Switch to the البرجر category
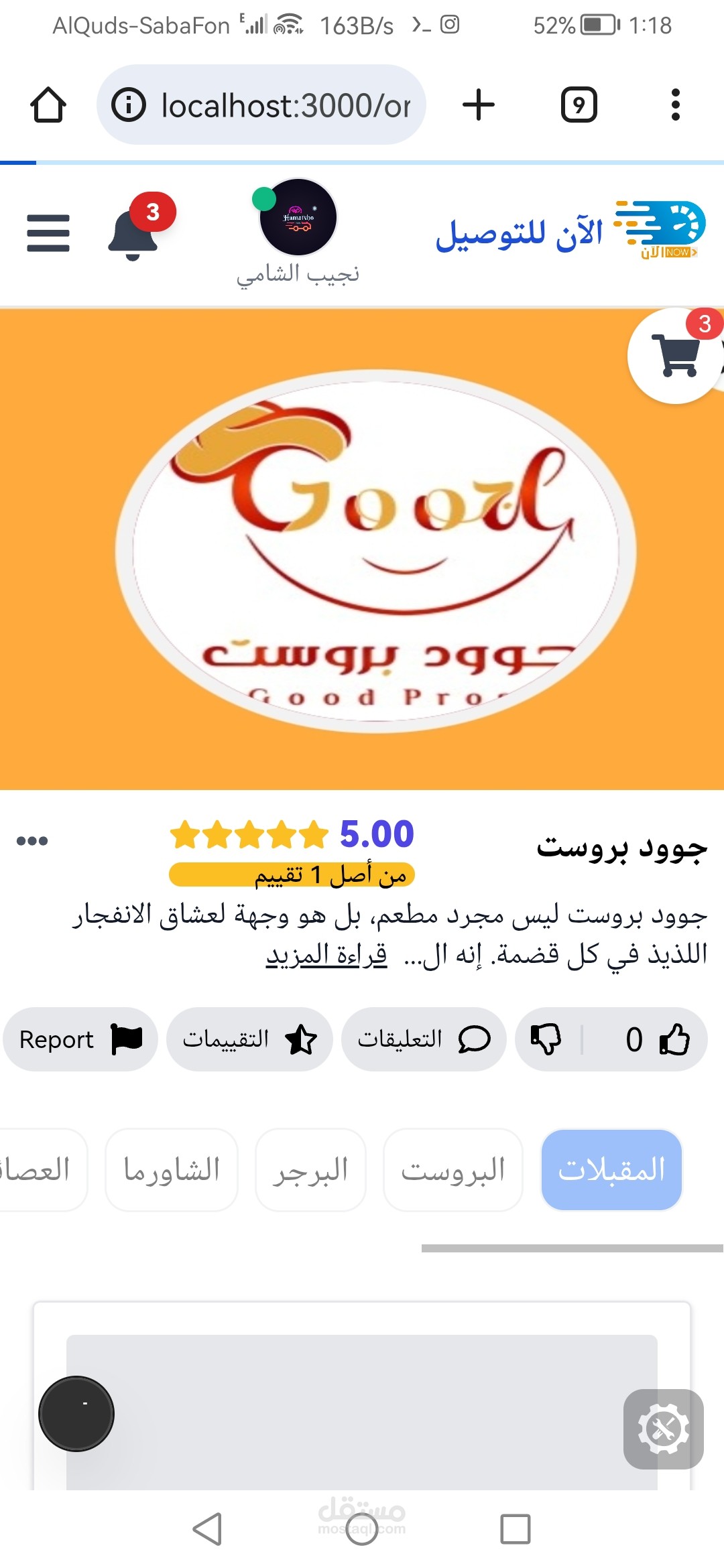724x1568 pixels. [310, 1170]
